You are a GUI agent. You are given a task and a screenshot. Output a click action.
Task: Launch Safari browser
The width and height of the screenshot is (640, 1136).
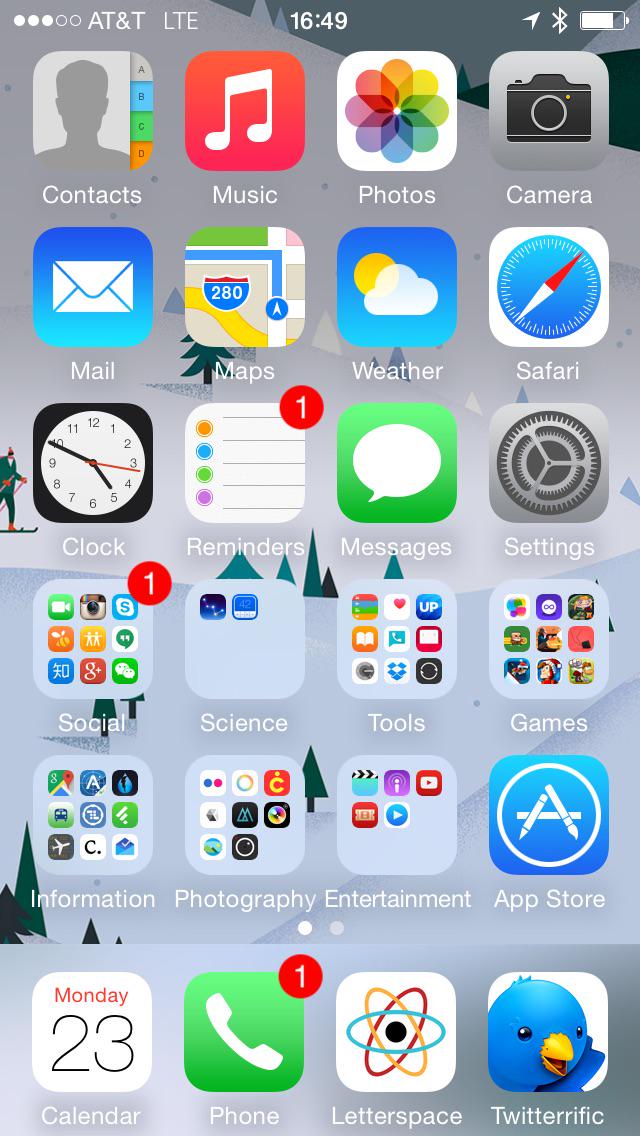tap(548, 287)
